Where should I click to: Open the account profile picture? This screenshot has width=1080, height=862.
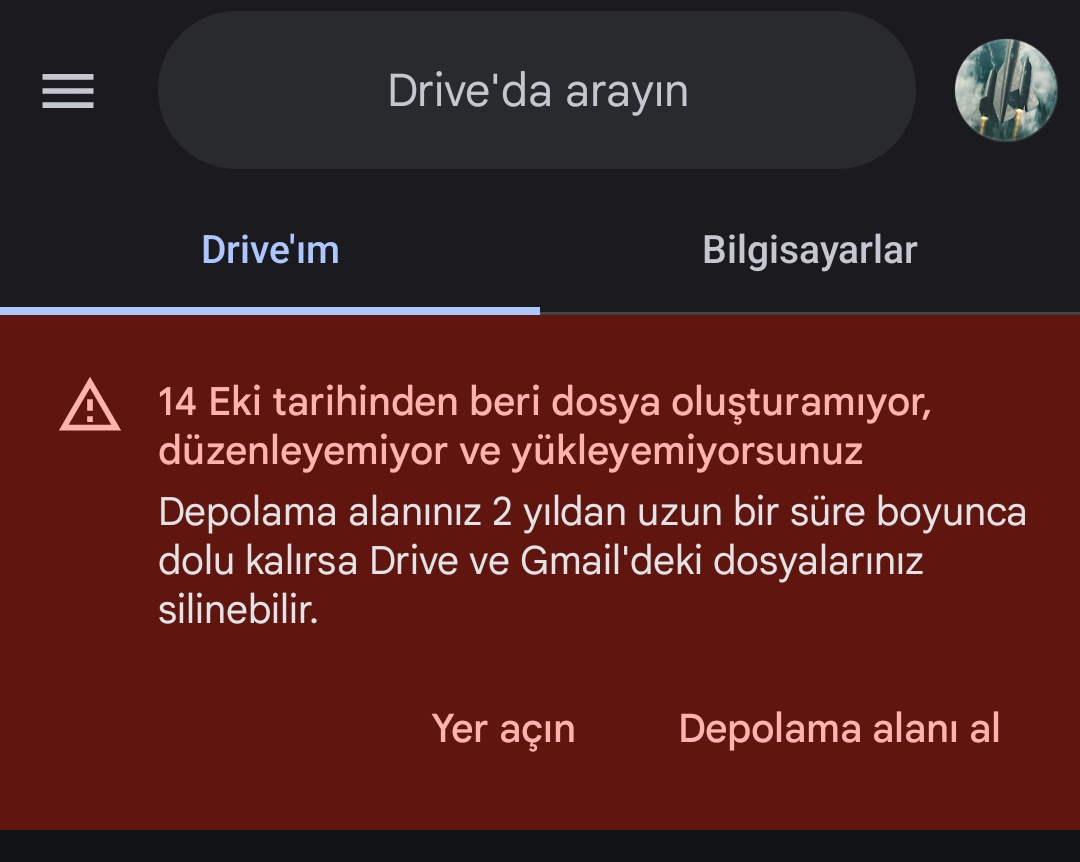pyautogui.click(x=1005, y=90)
